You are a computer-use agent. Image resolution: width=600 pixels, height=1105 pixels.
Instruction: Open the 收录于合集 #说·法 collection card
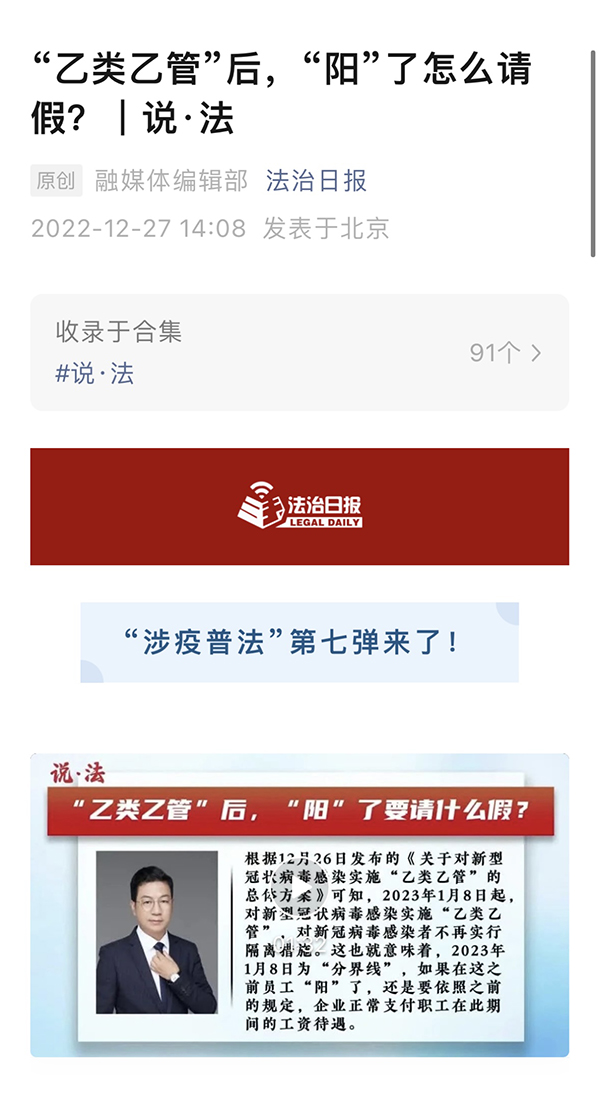click(x=300, y=352)
